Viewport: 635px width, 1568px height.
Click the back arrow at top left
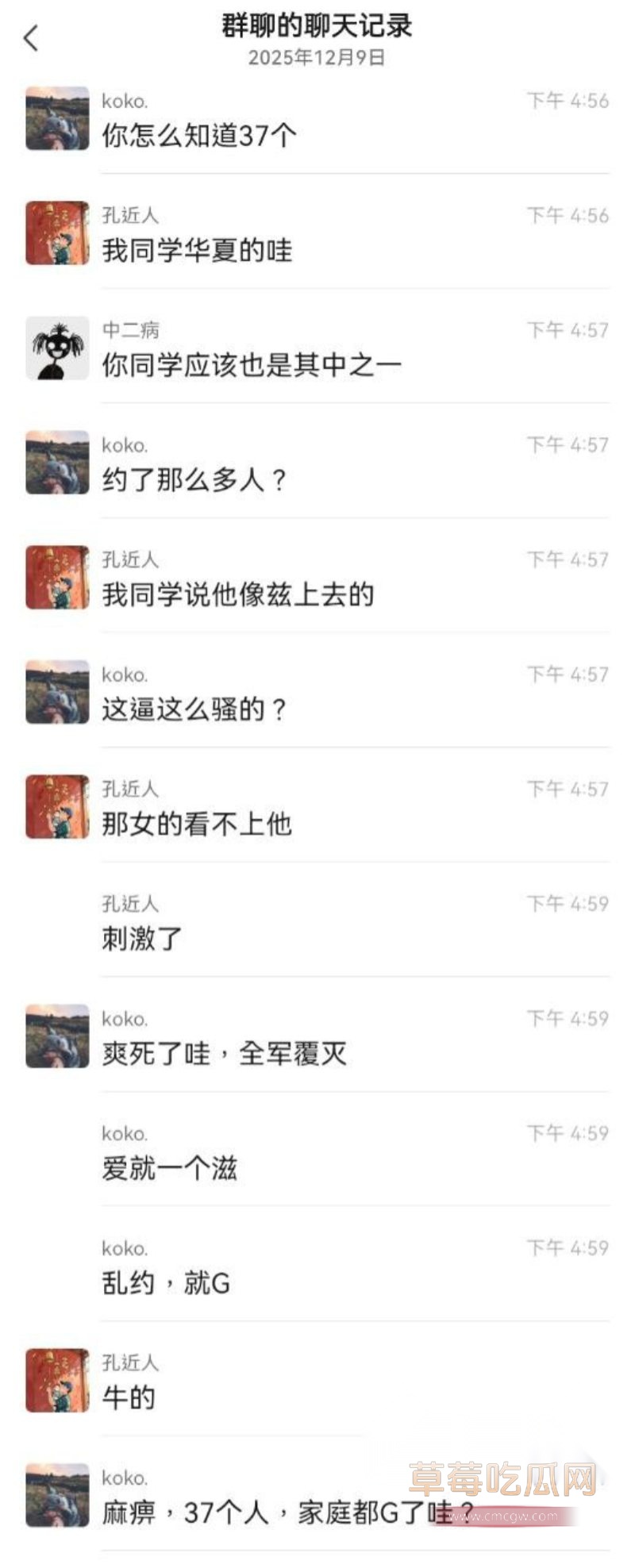[x=32, y=38]
